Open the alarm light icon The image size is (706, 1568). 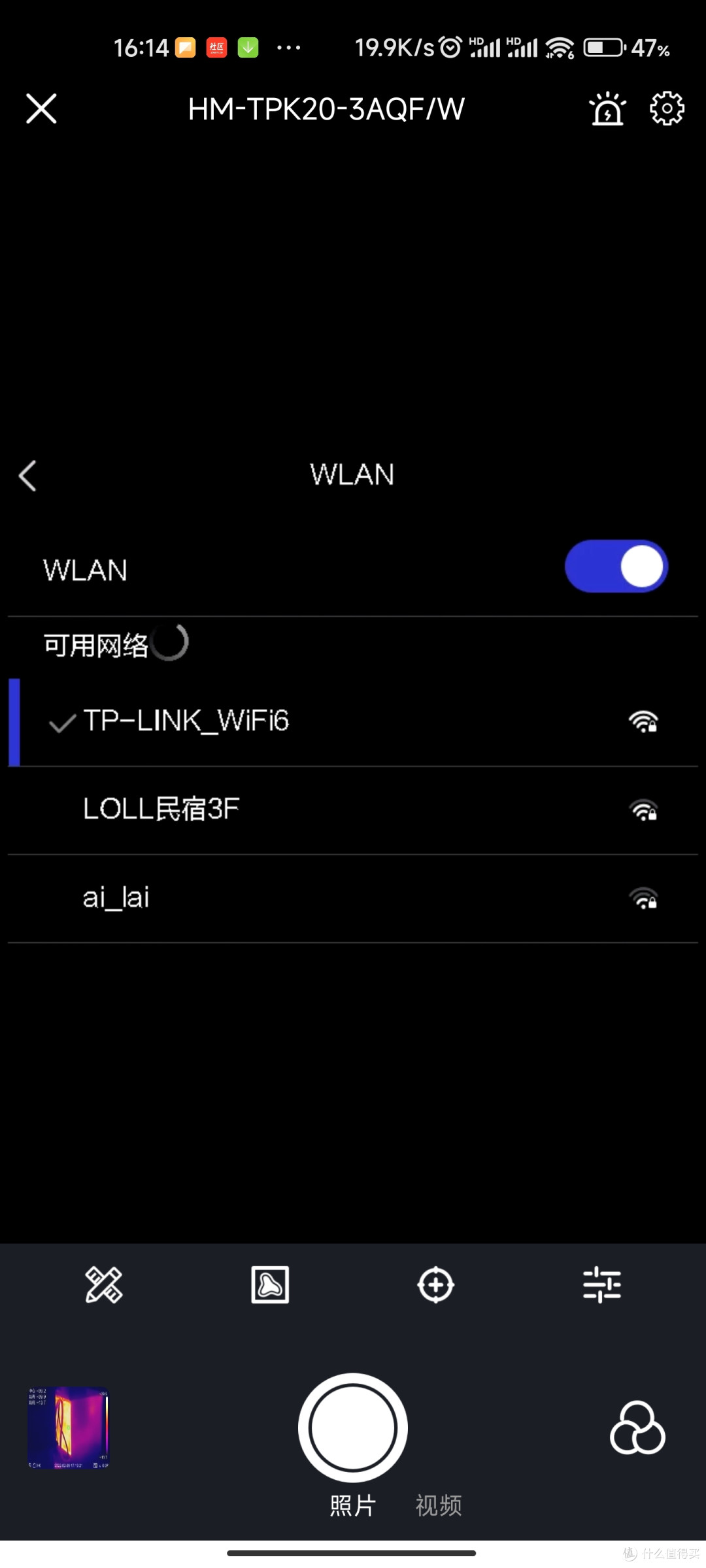tap(607, 108)
